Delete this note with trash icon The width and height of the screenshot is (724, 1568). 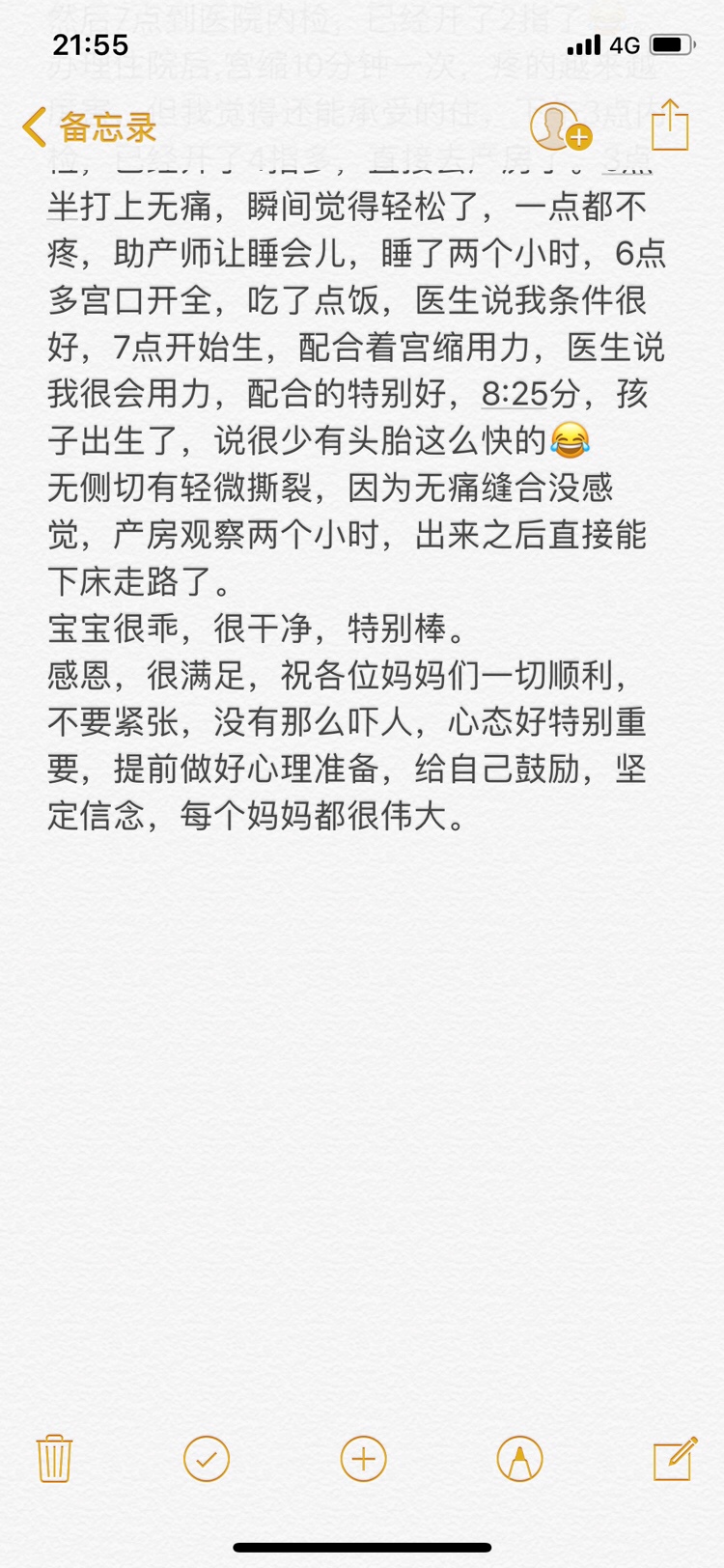click(x=54, y=1458)
